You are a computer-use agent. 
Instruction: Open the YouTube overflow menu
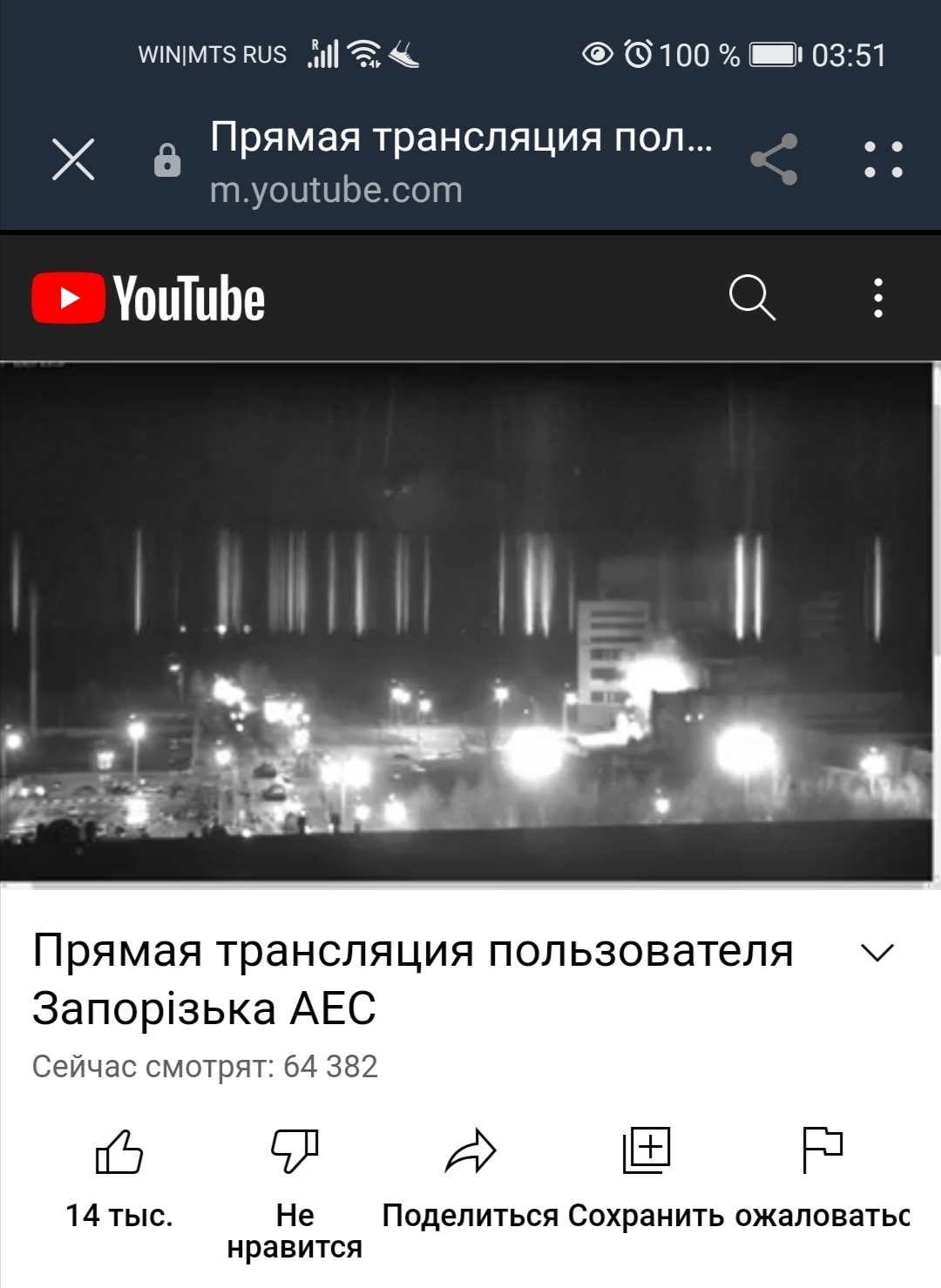click(878, 298)
